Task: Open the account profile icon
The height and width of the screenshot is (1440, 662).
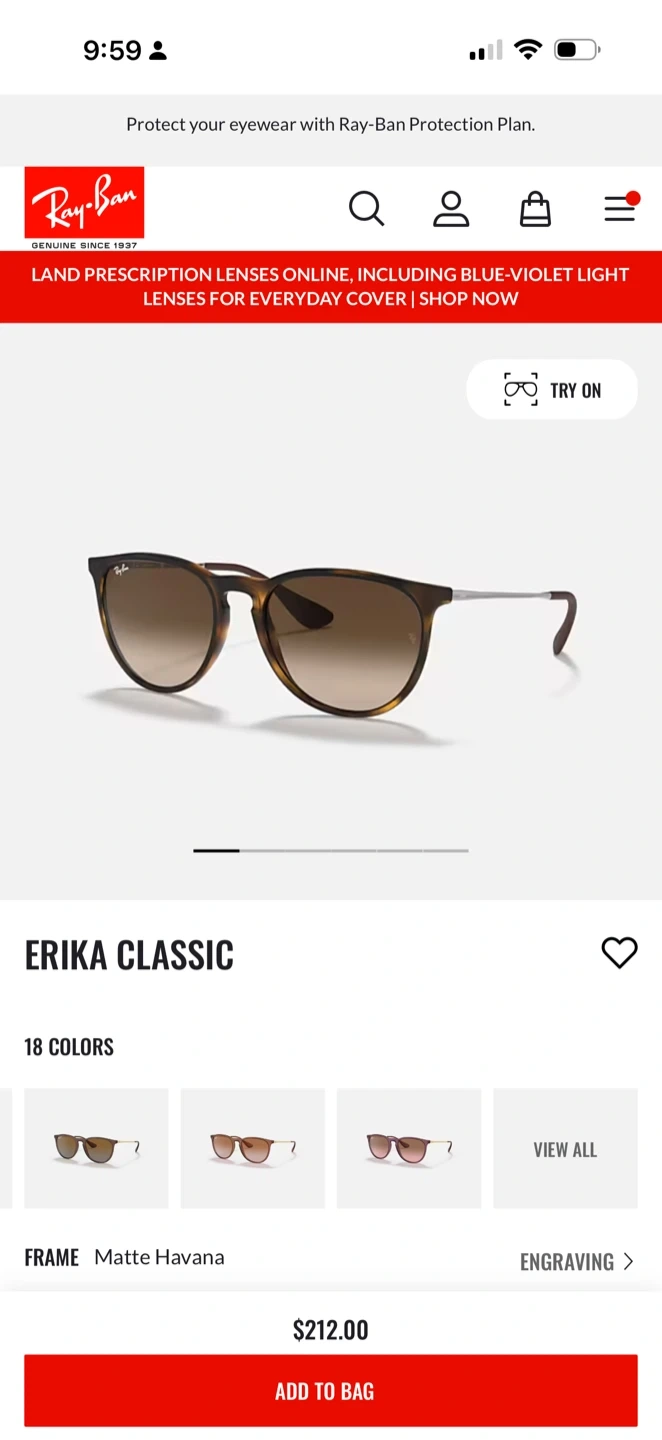Action: click(x=451, y=209)
